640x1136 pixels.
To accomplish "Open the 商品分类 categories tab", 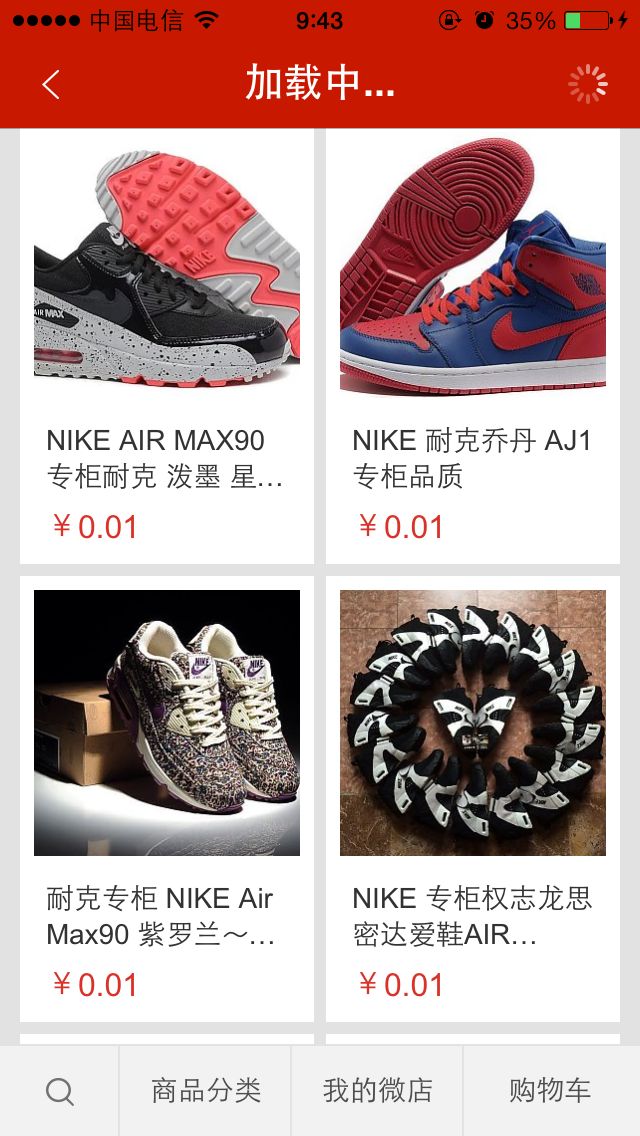I will point(206,1091).
